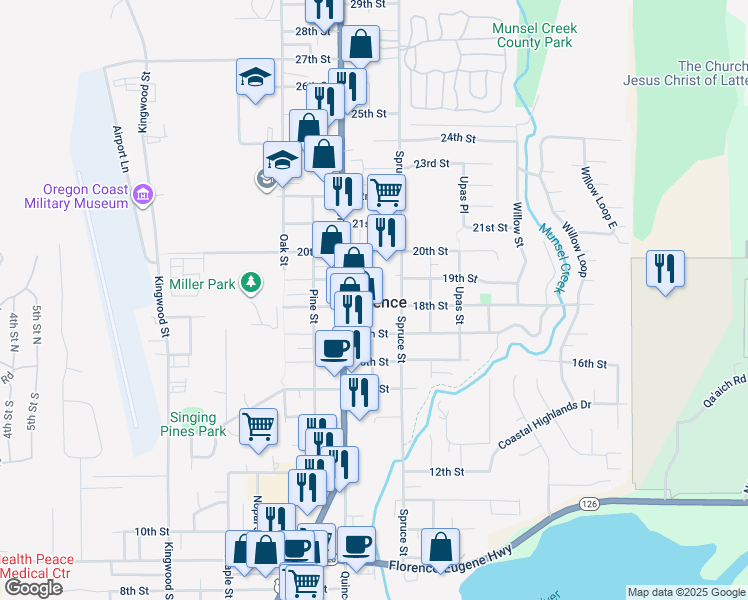Open the restaurant marker at 15th St
This screenshot has height=600, width=748.
coord(359,393)
